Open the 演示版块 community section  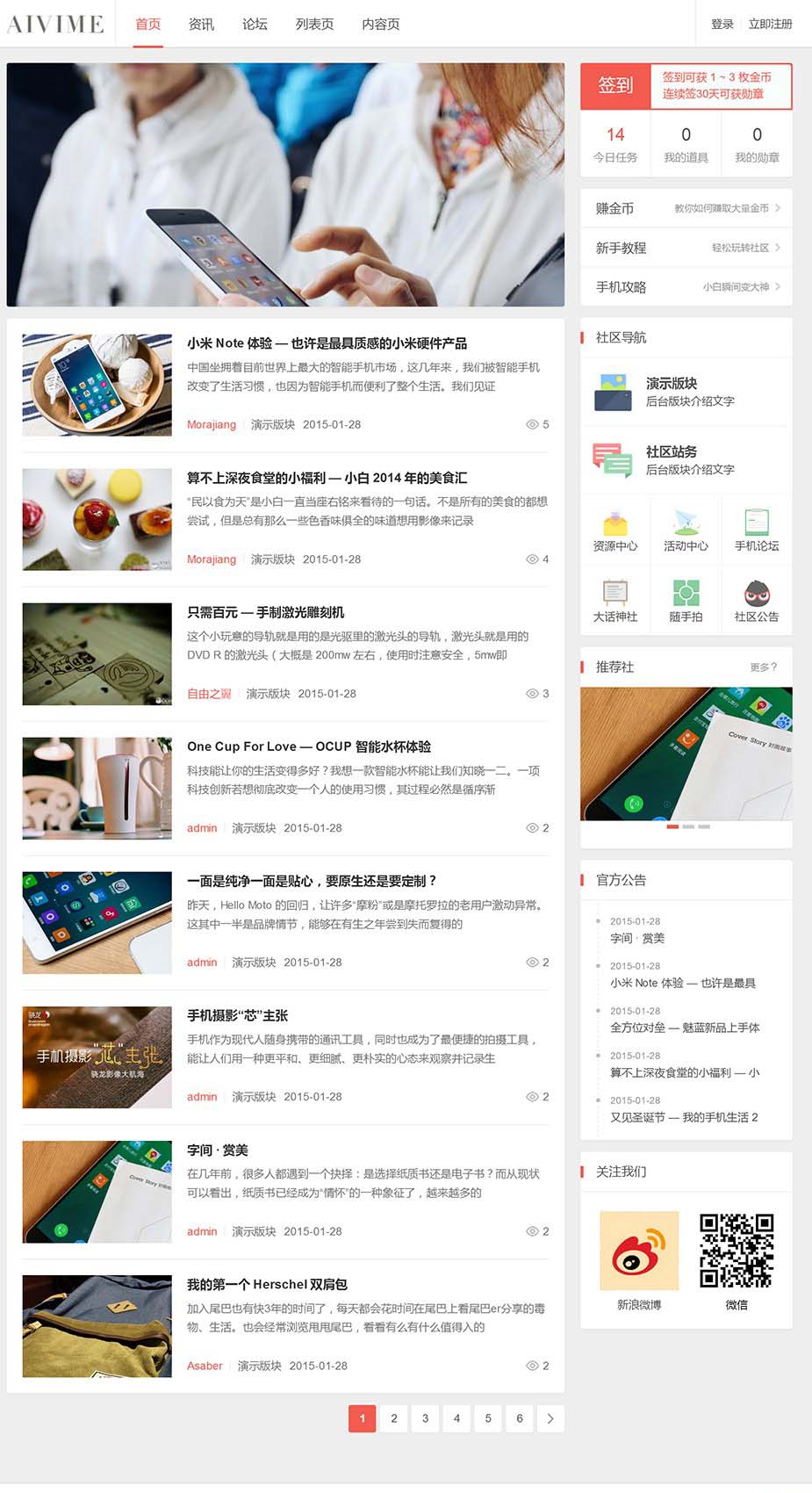[x=671, y=384]
